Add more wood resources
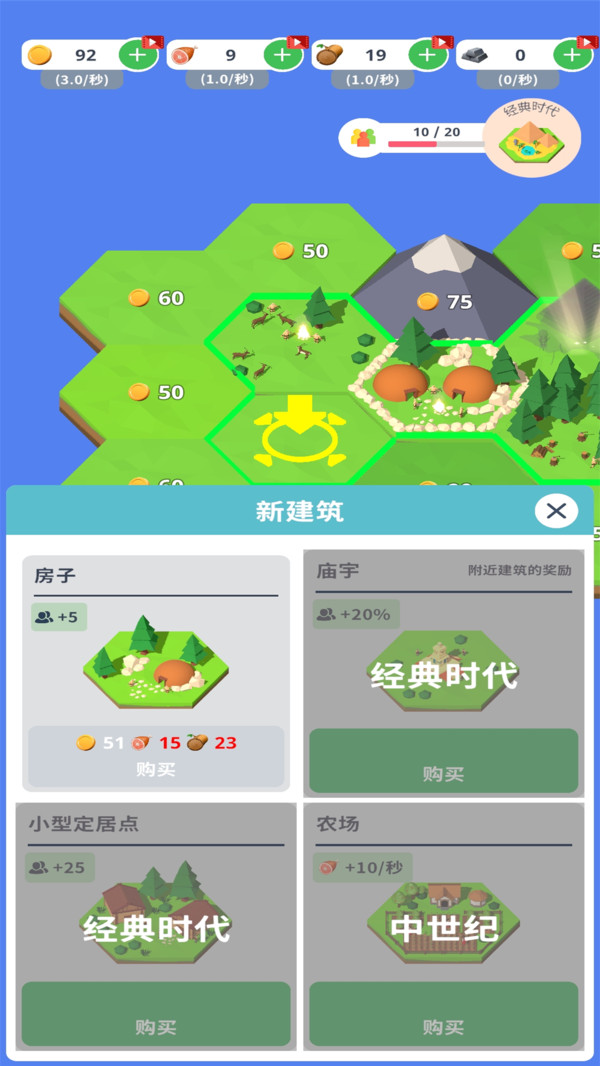This screenshot has height=1066, width=600. point(428,56)
